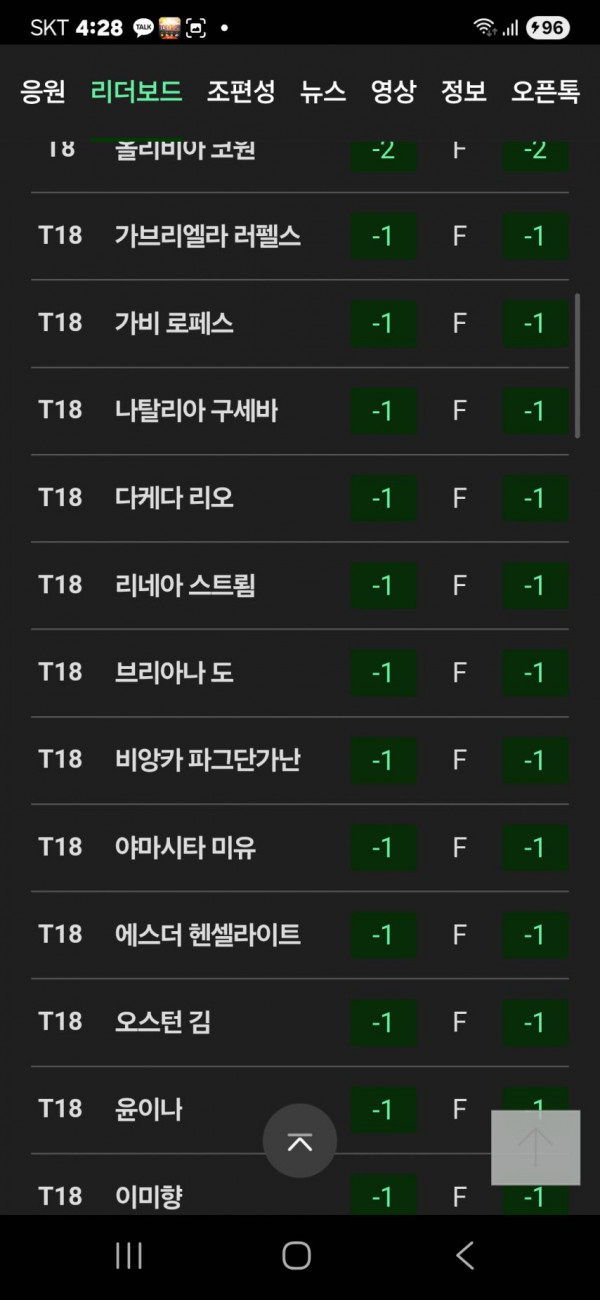Go to the 뉴스 tab
This screenshot has width=600, height=1300.
(x=323, y=92)
